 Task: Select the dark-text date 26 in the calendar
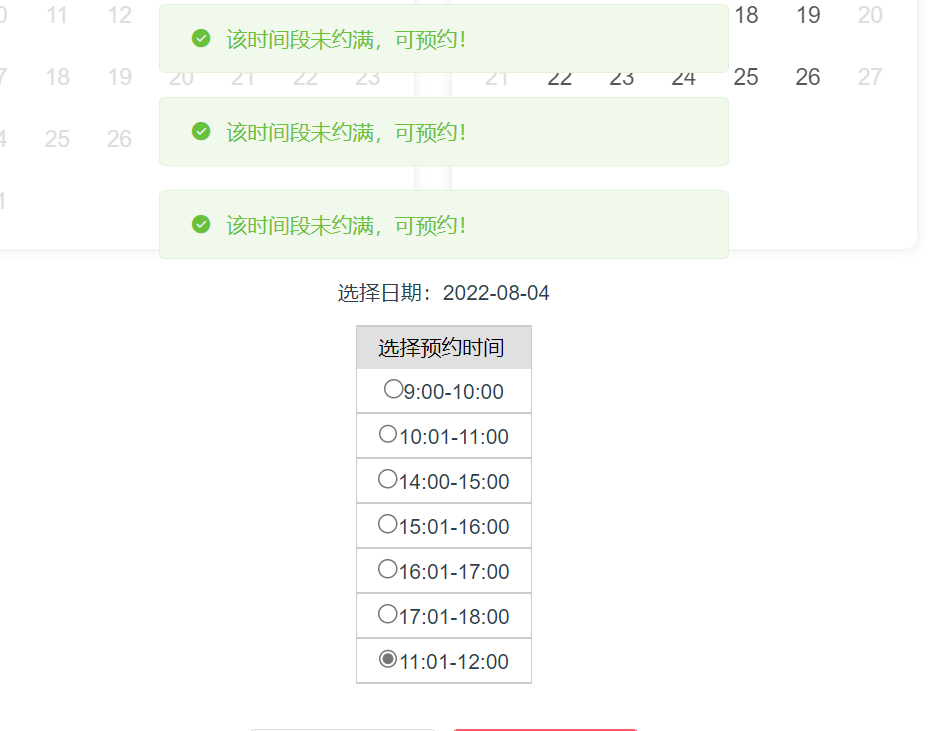pos(808,77)
